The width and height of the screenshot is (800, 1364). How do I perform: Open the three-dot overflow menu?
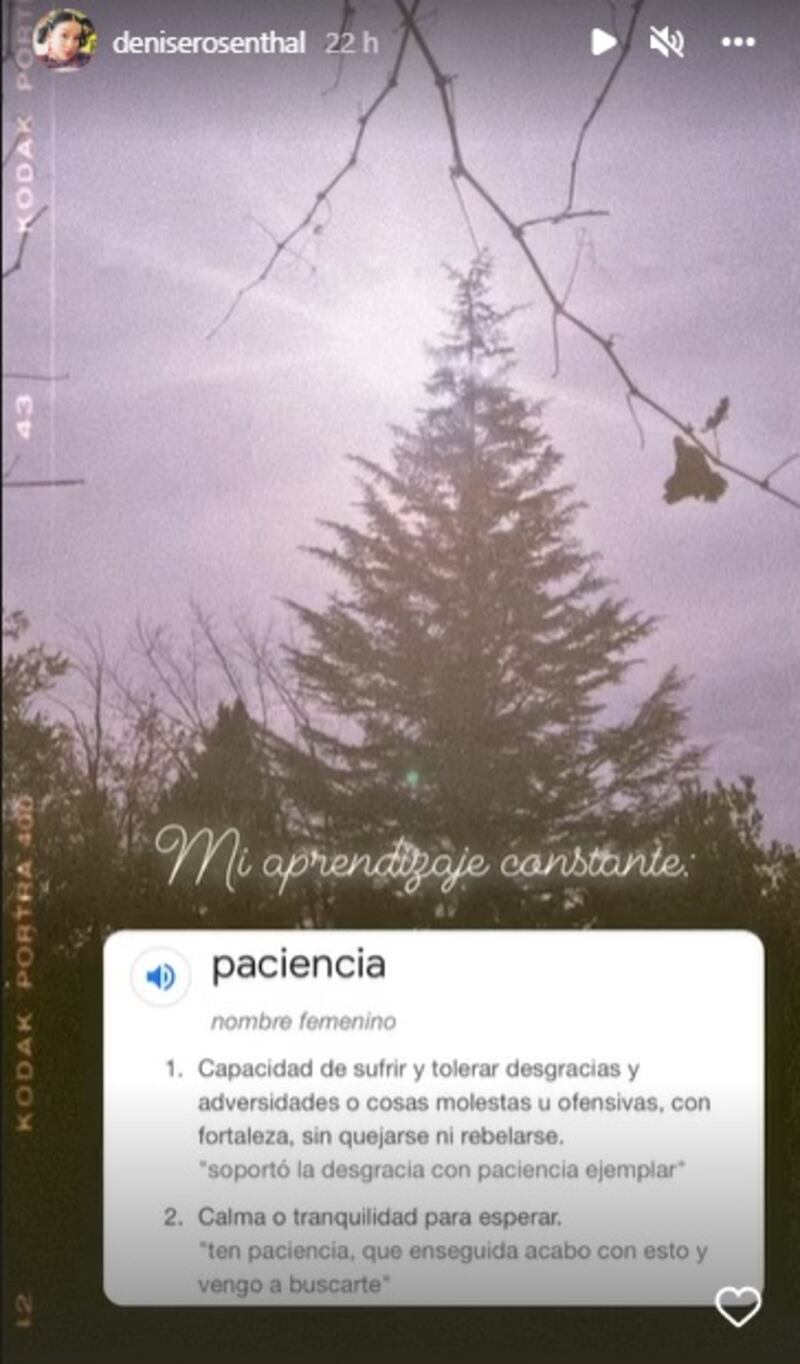[x=738, y=42]
